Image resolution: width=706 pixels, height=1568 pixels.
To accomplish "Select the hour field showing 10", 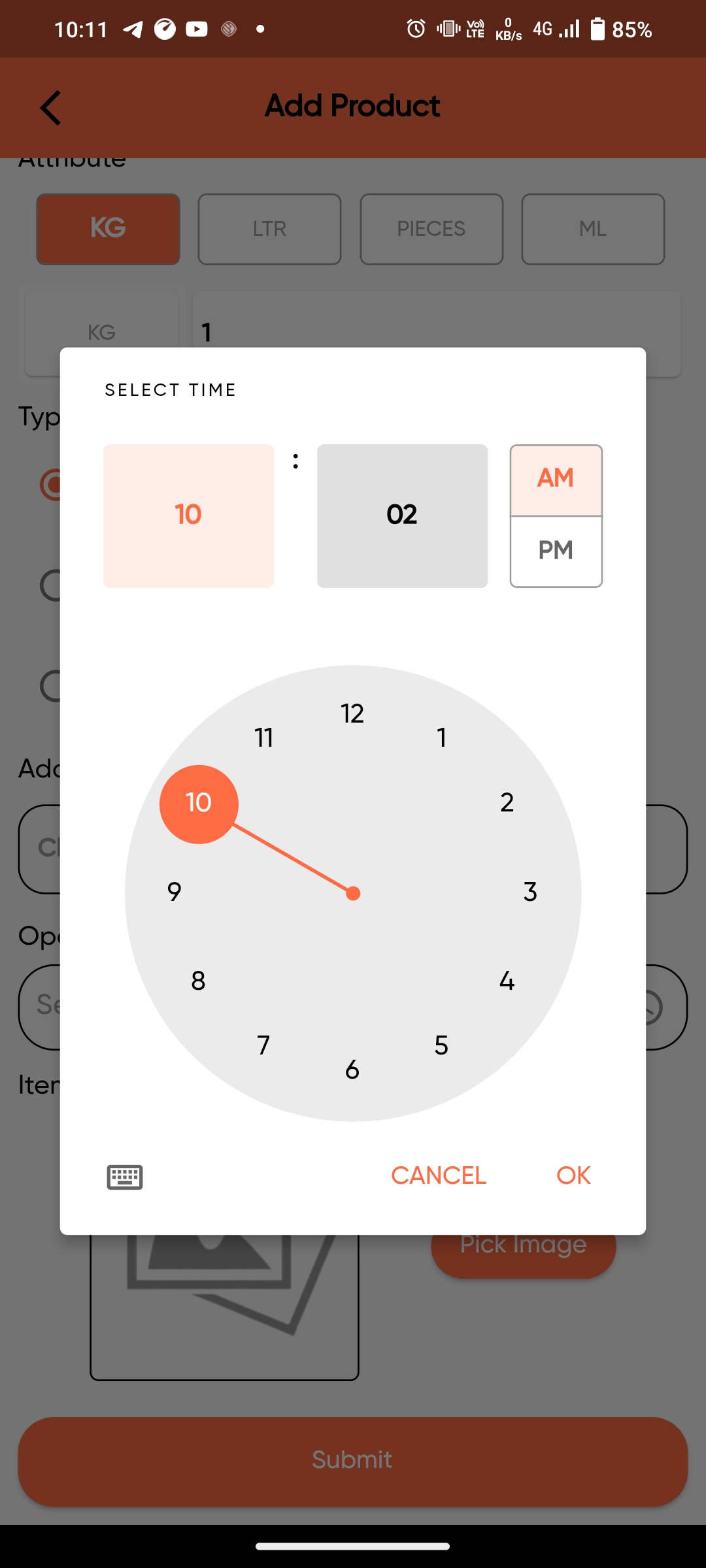I will pos(188,515).
